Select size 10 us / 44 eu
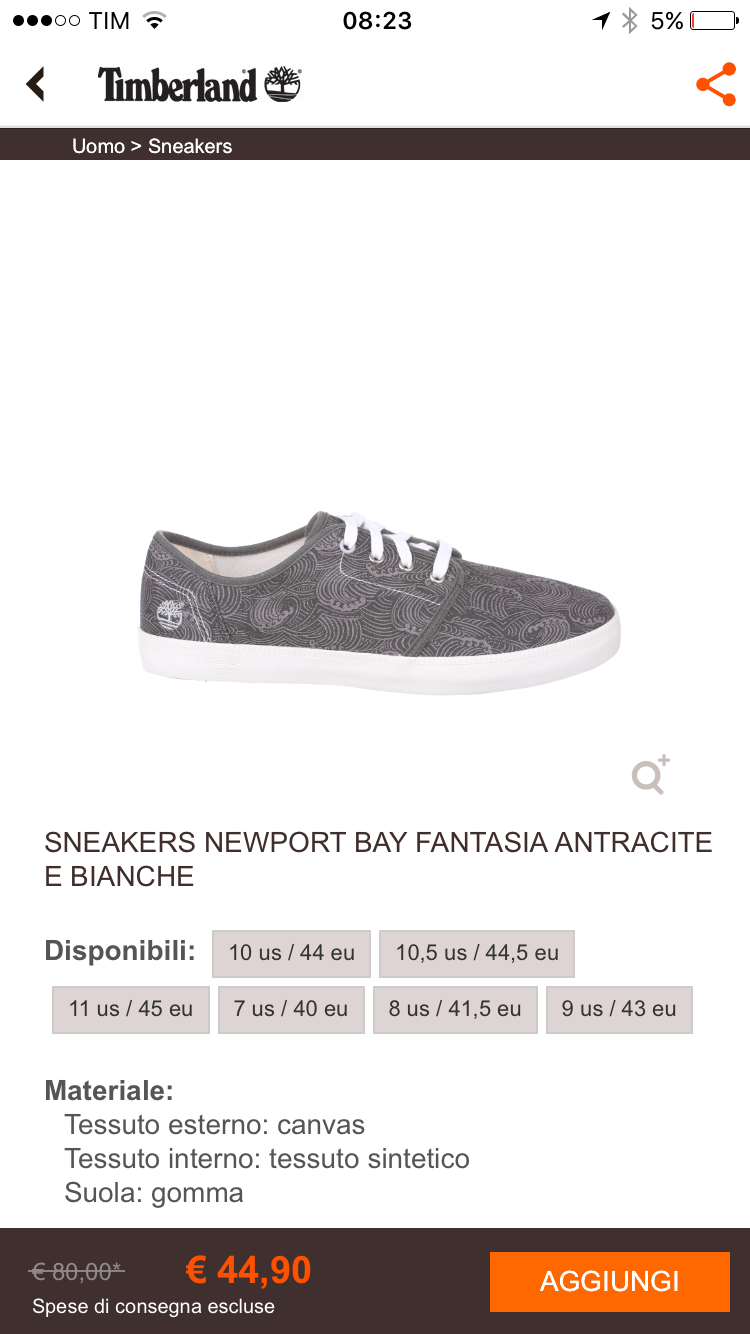The height and width of the screenshot is (1334, 750). click(x=291, y=953)
